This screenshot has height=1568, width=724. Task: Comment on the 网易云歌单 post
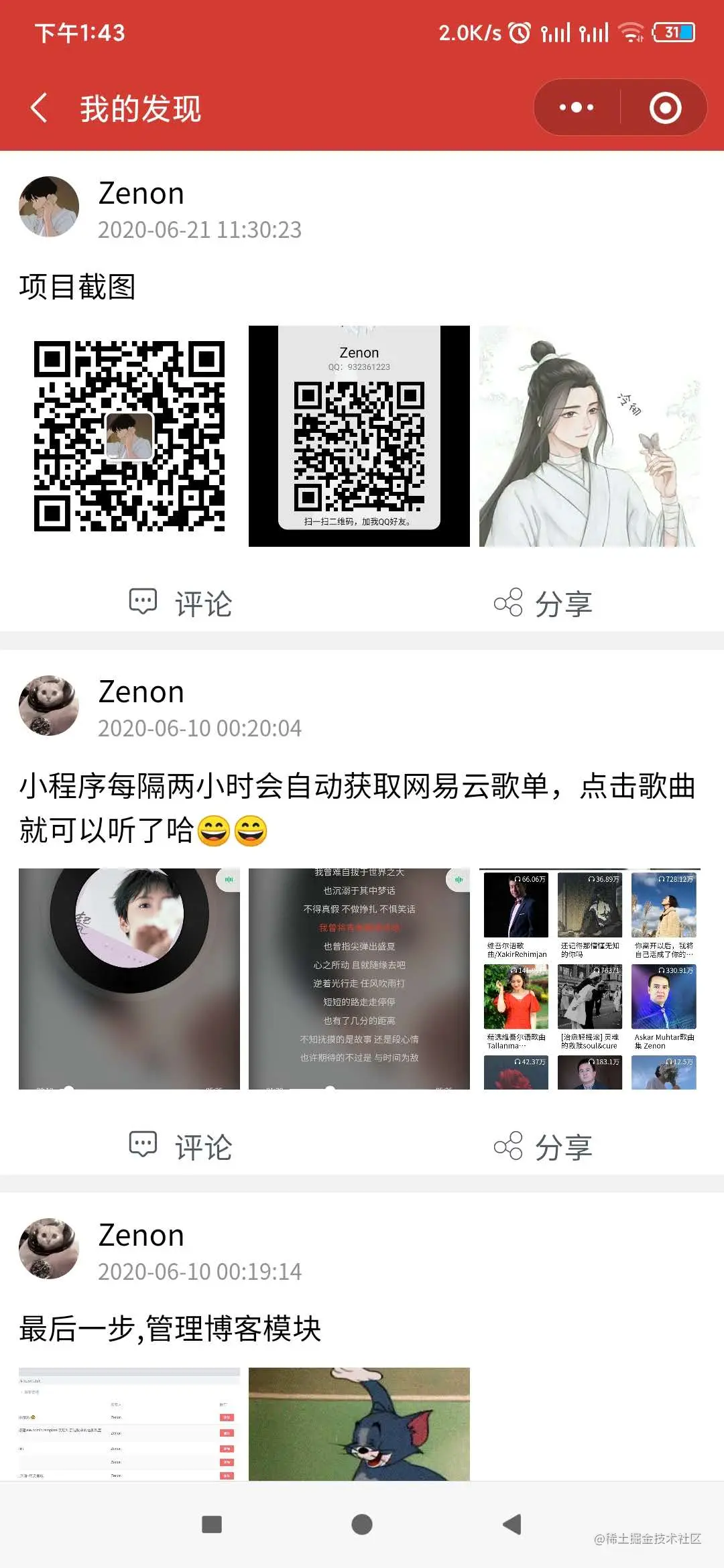[x=181, y=1147]
